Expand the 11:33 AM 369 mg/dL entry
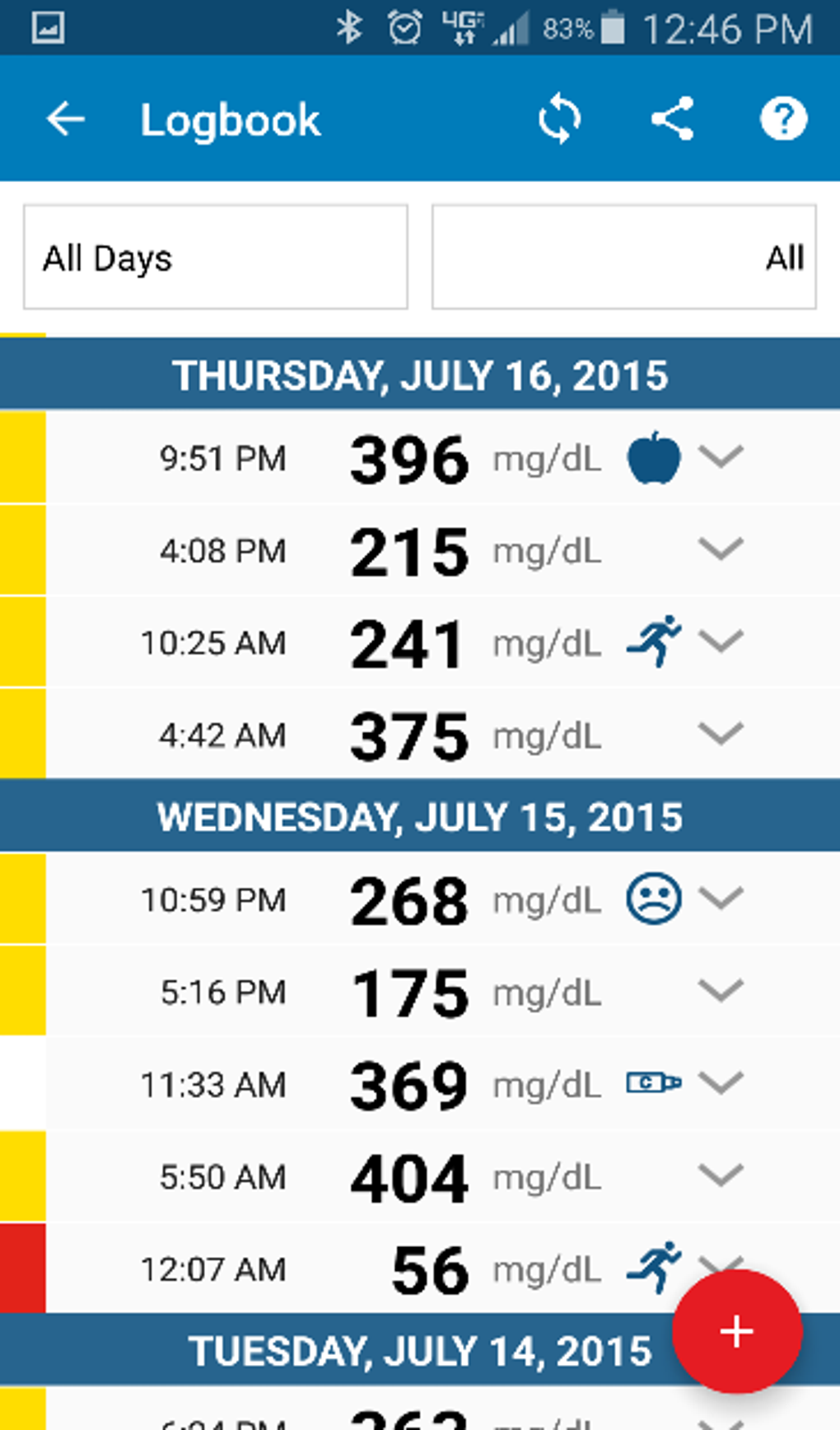Image resolution: width=840 pixels, height=1430 pixels. click(721, 1082)
